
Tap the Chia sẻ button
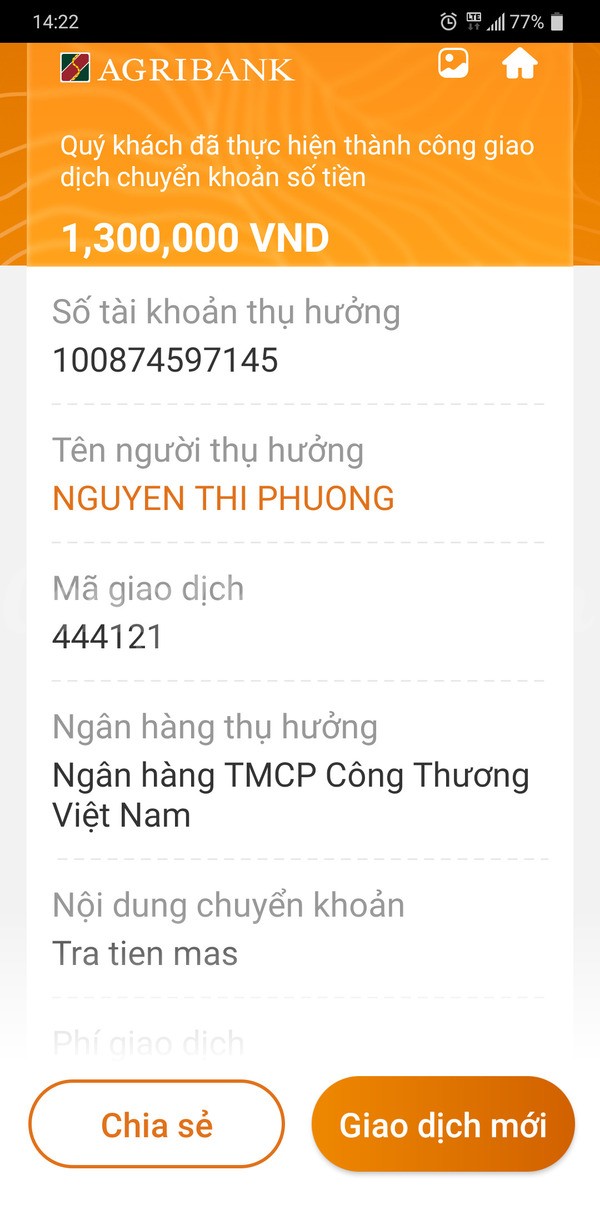pos(157,1125)
